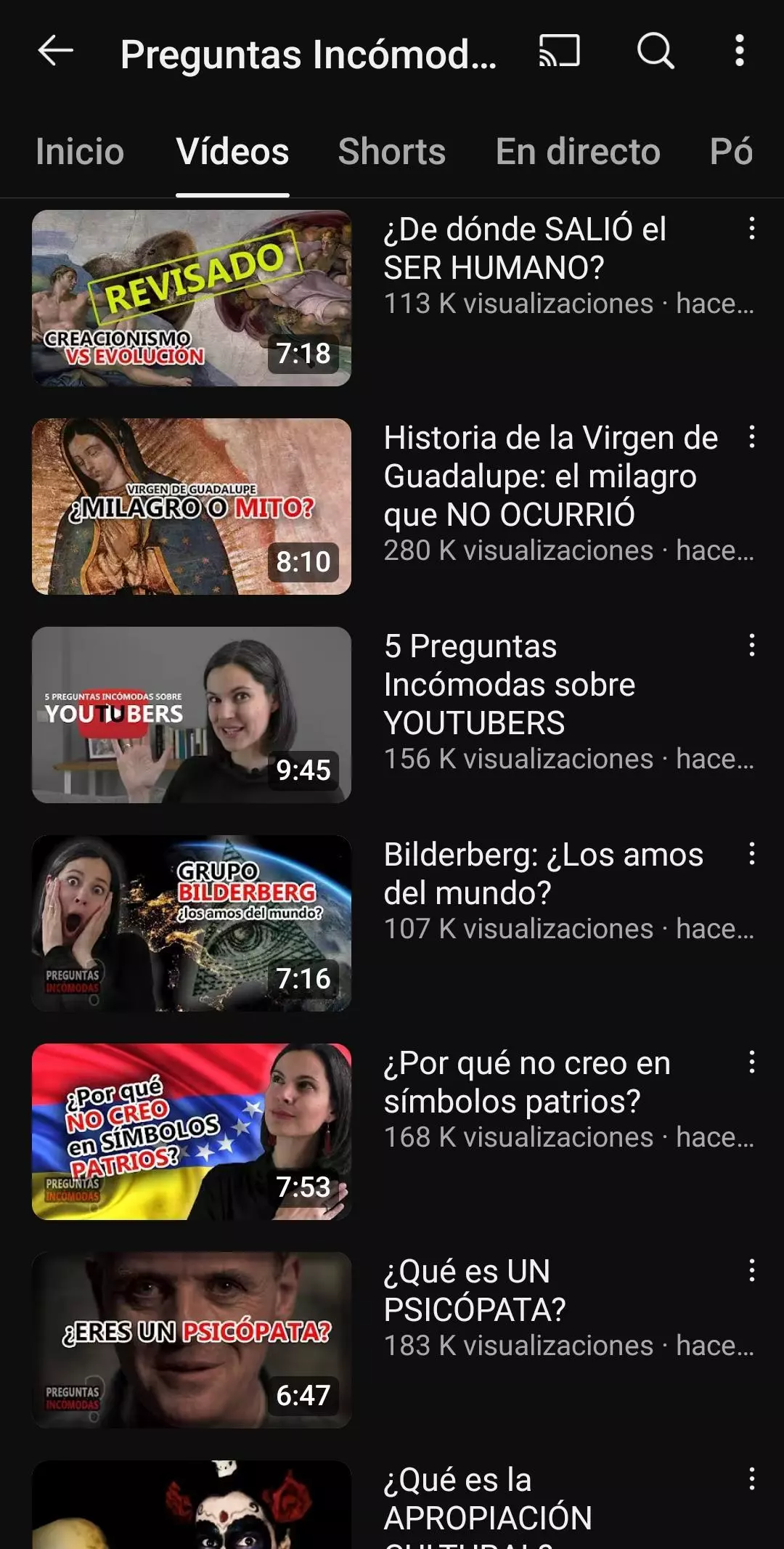784x1549 pixels.
Task: Open options for símbolos patrios video
Action: [x=752, y=1062]
